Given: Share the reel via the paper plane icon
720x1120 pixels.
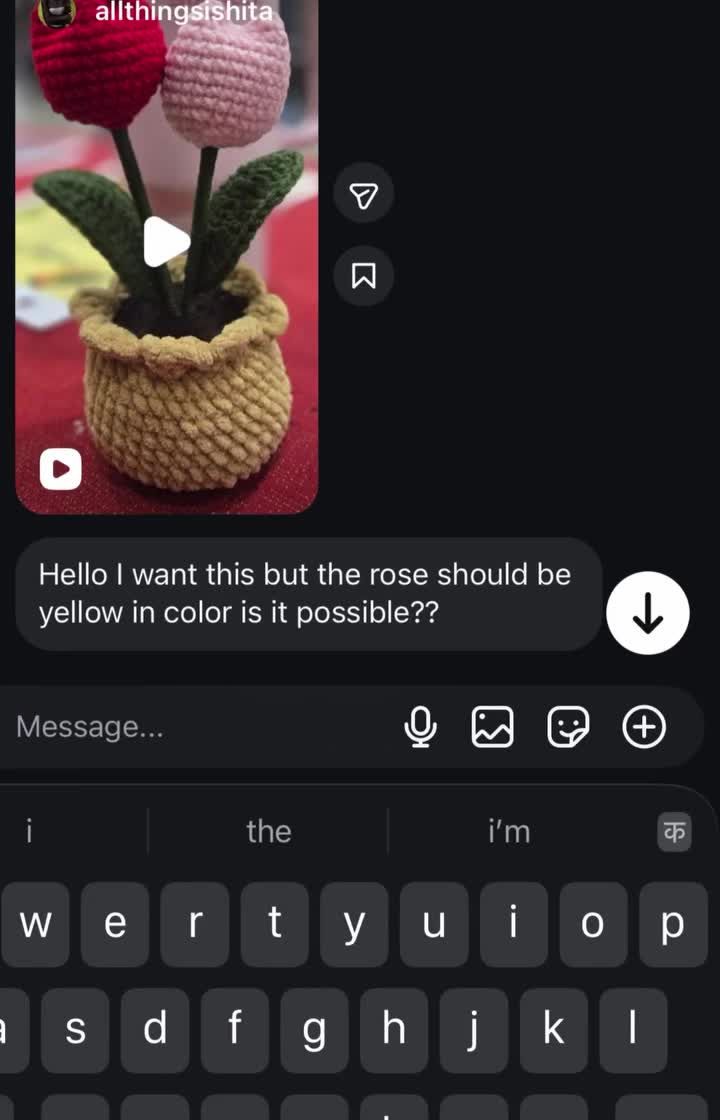Looking at the screenshot, I should (x=364, y=195).
